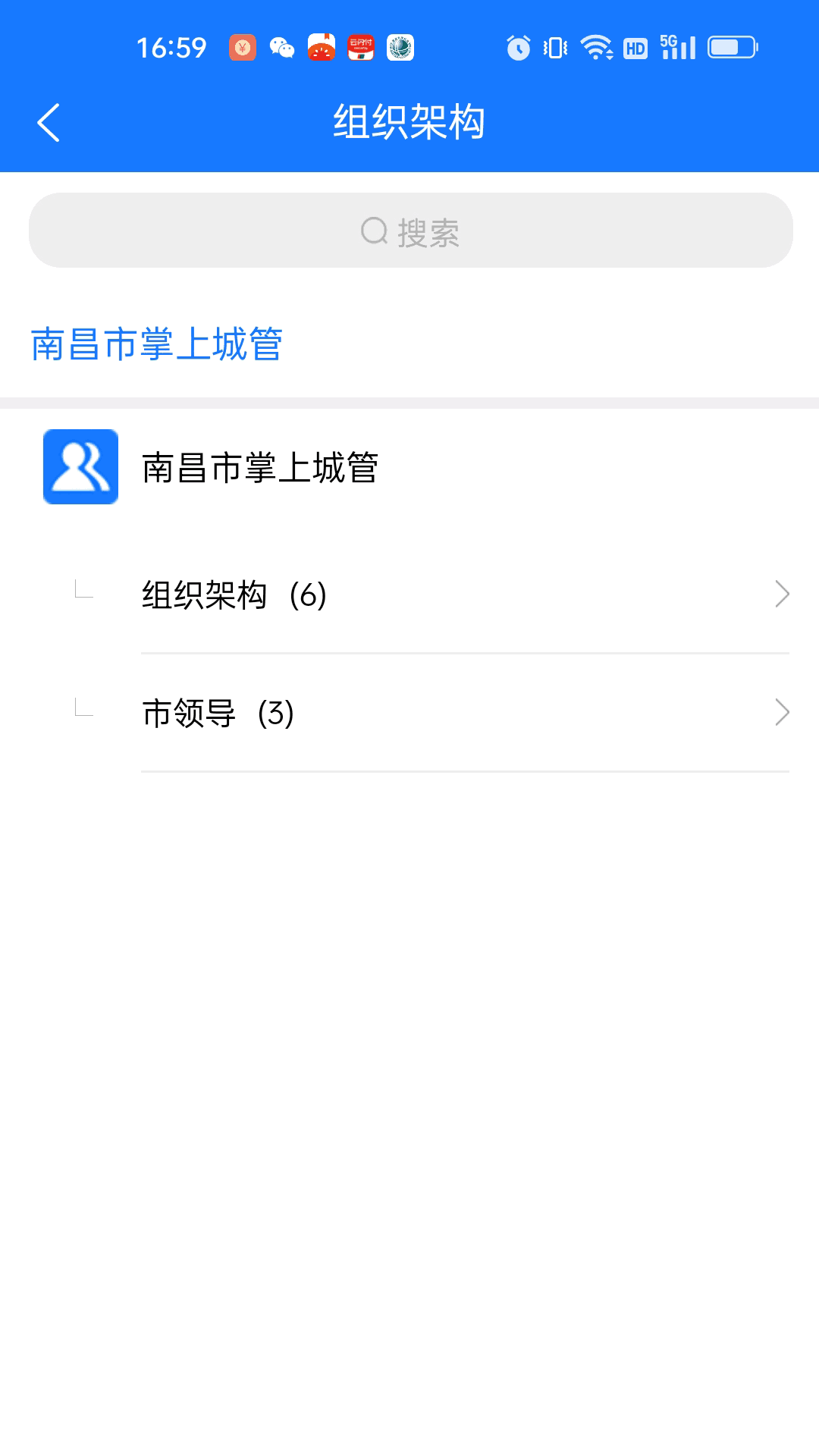Click the 组织架构 title in header
Viewport: 819px width, 1456px height.
point(409,121)
